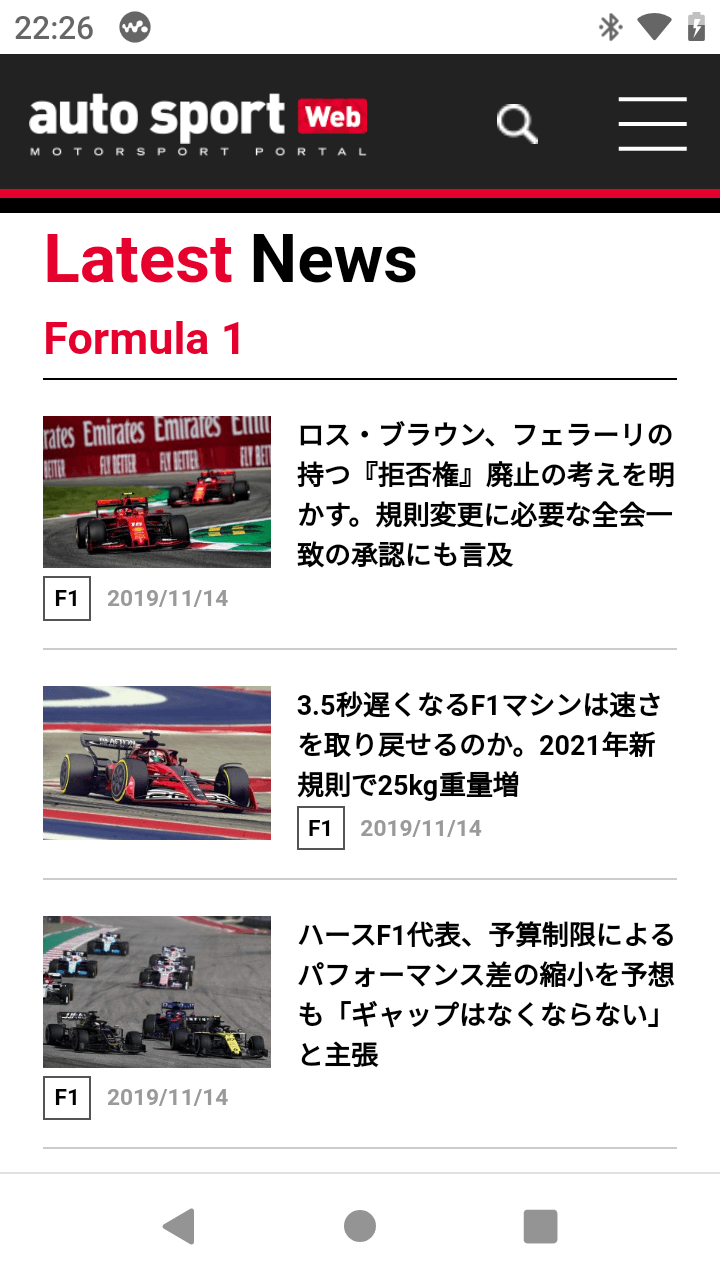Open the article headline about the 3.5-second slower F1 cars
The width and height of the screenshot is (720, 1280).
point(480,745)
